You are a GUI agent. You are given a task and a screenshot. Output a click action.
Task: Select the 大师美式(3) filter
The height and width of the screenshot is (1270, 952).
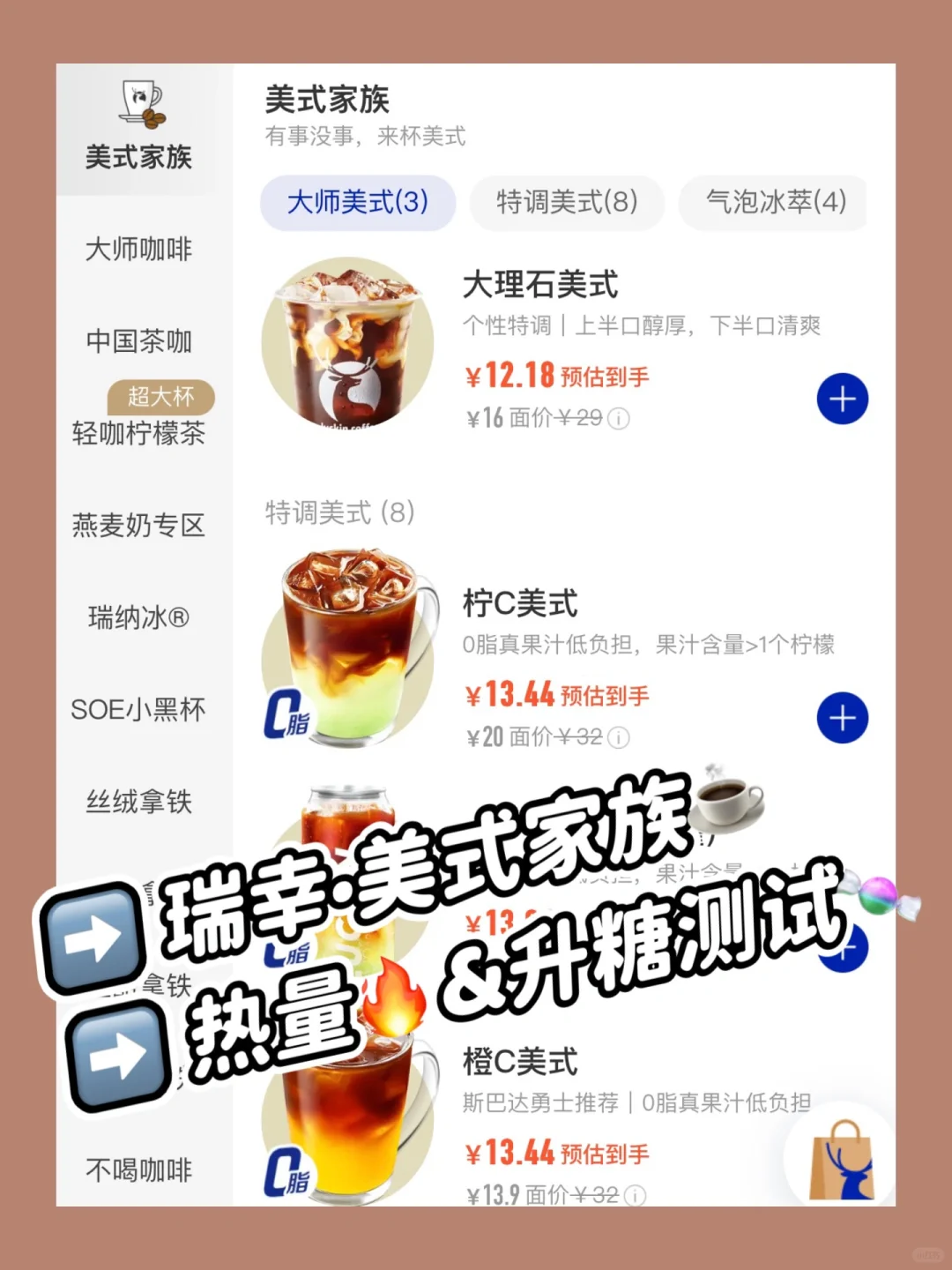point(357,203)
